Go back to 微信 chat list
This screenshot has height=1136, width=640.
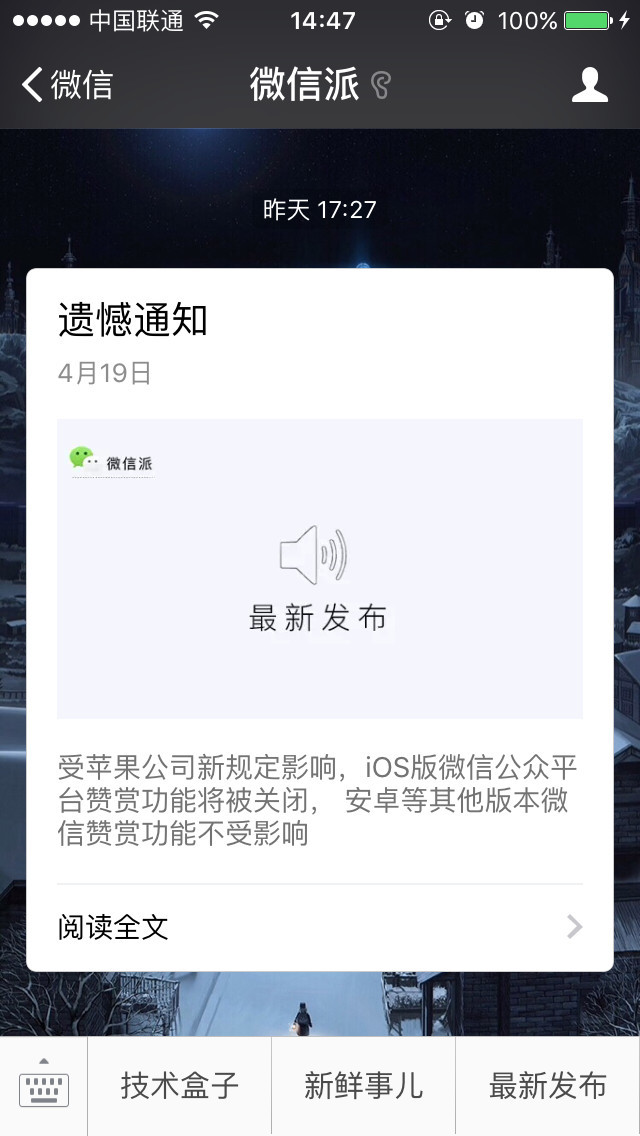click(x=67, y=85)
